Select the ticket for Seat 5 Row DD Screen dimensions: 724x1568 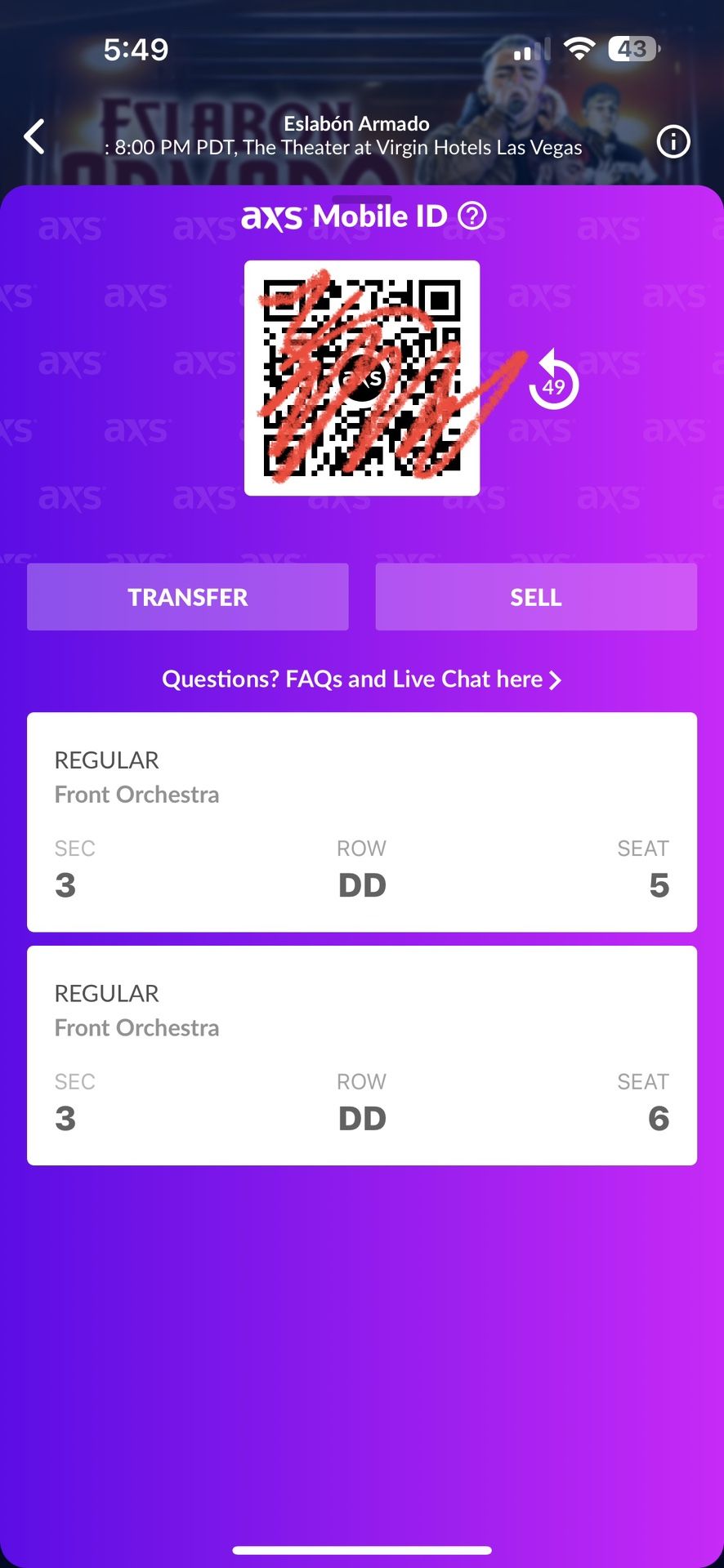point(362,822)
